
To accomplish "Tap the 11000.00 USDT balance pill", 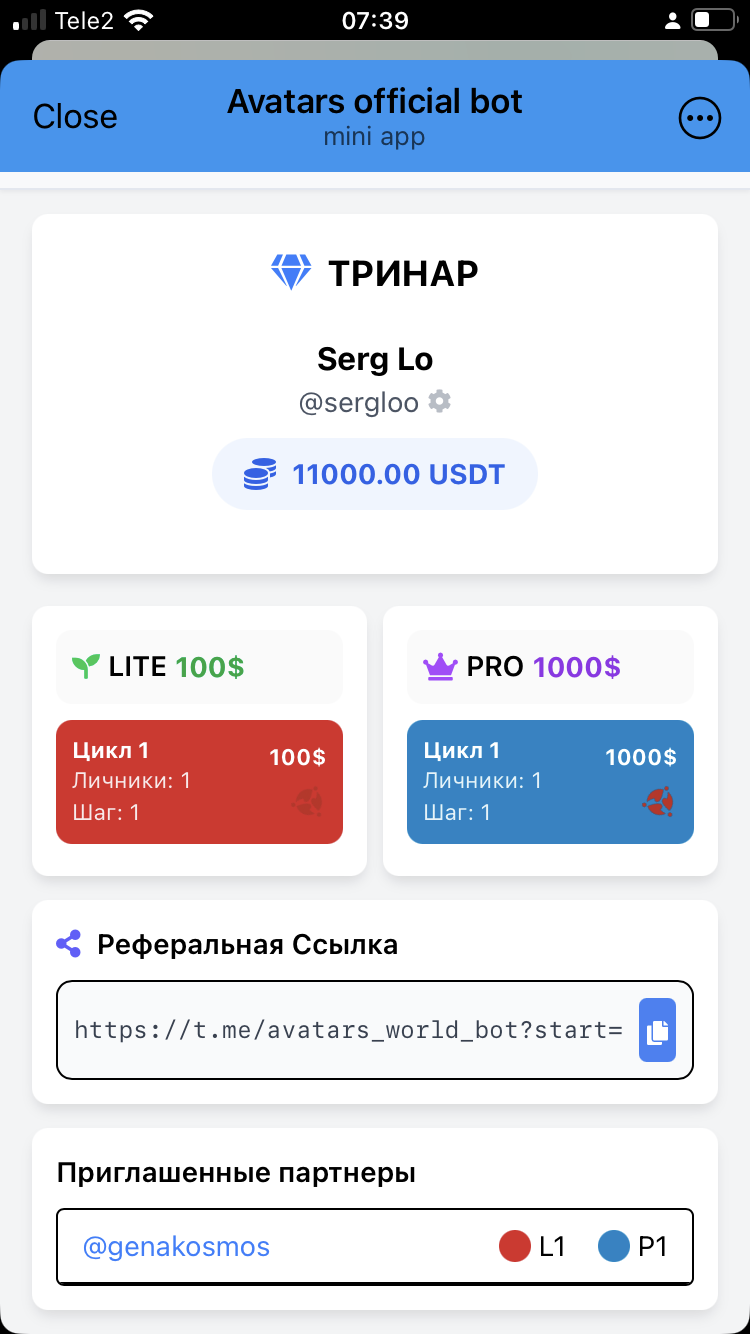I will (x=375, y=474).
